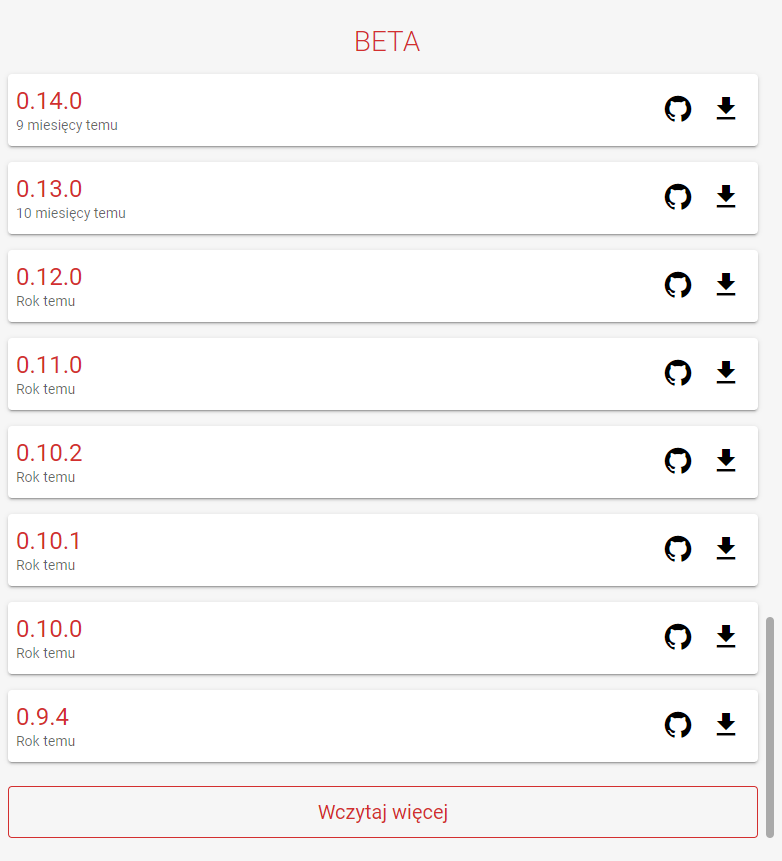Open GitHub page for version 0.11.0
Image resolution: width=782 pixels, height=861 pixels.
point(678,373)
